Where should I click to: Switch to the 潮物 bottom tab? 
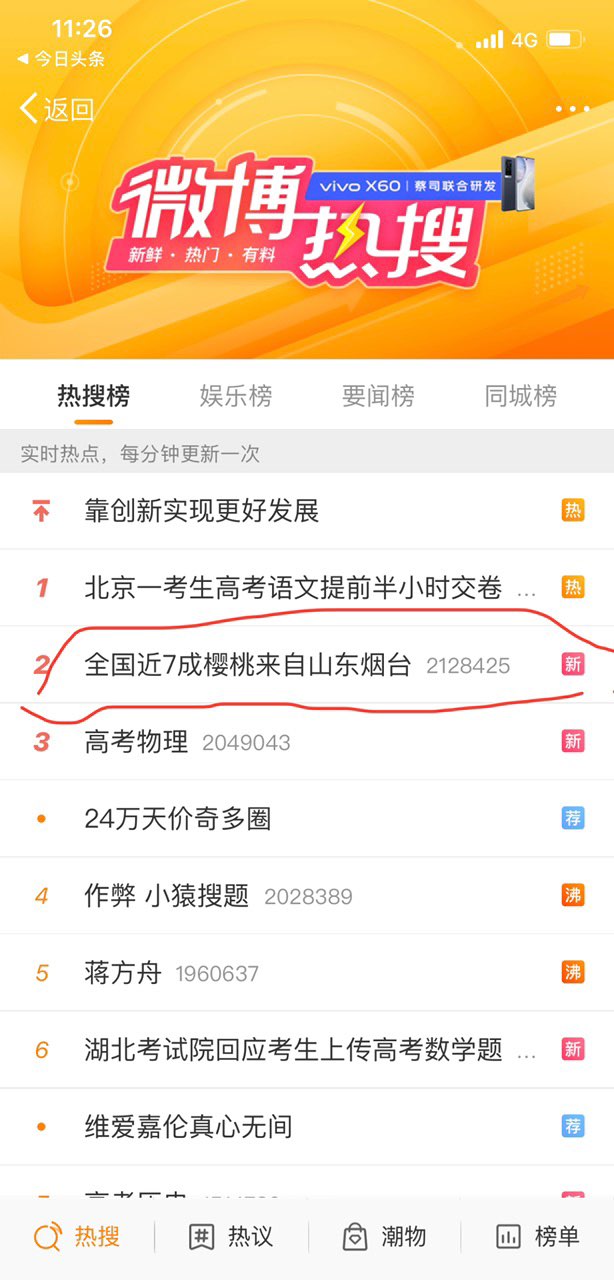[384, 1237]
